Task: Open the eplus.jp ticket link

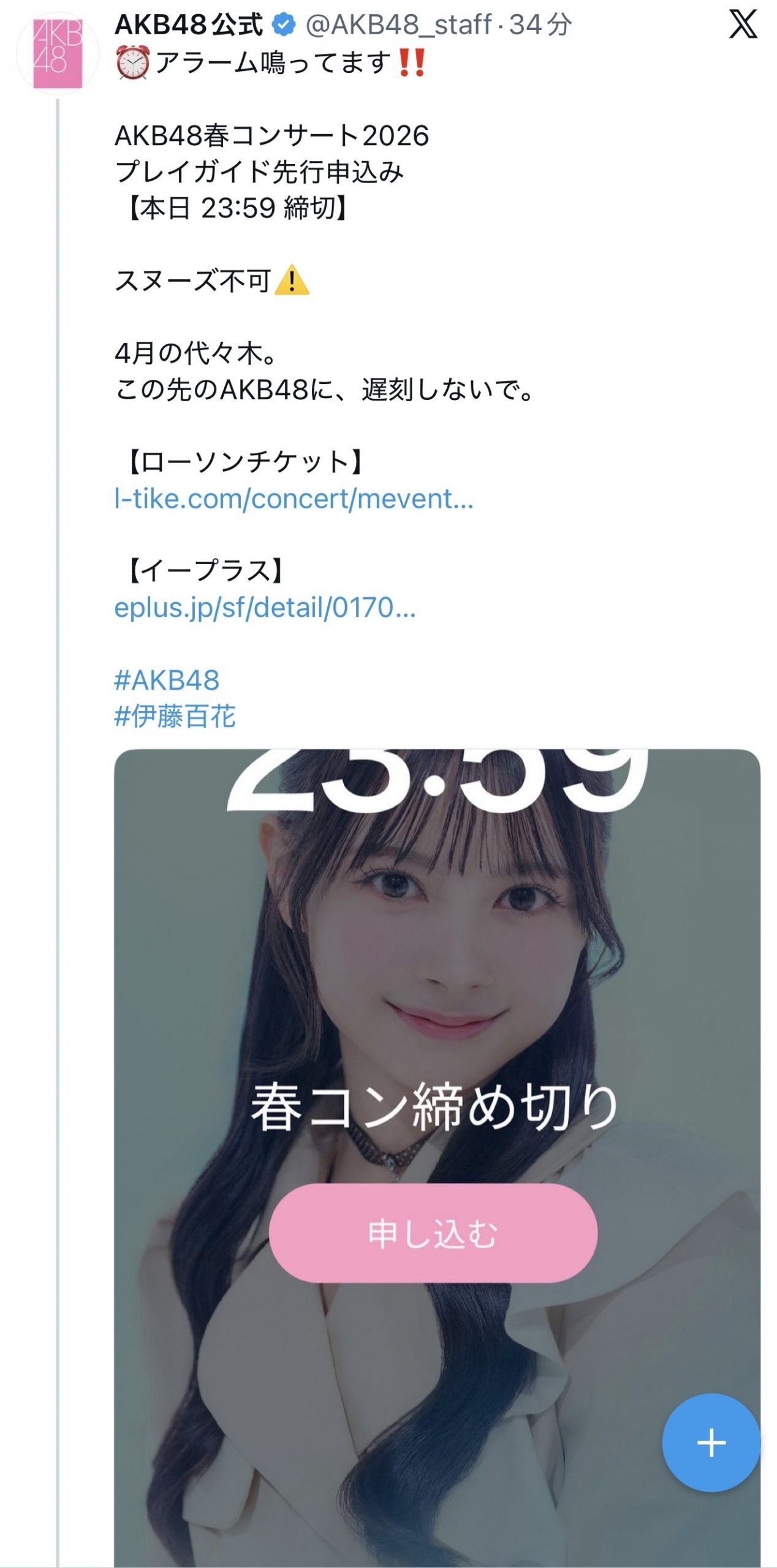Action: pos(265,608)
